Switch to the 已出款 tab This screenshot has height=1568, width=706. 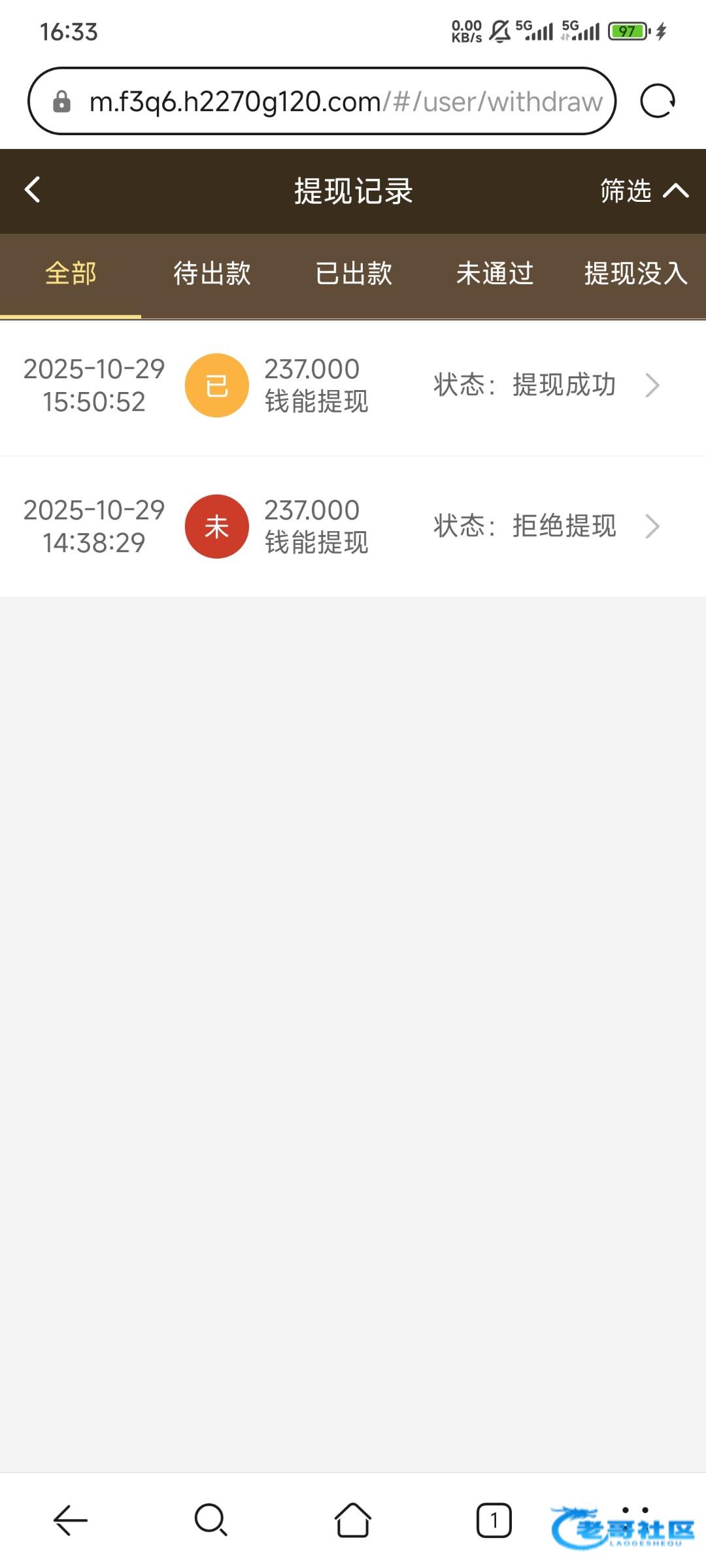point(354,273)
